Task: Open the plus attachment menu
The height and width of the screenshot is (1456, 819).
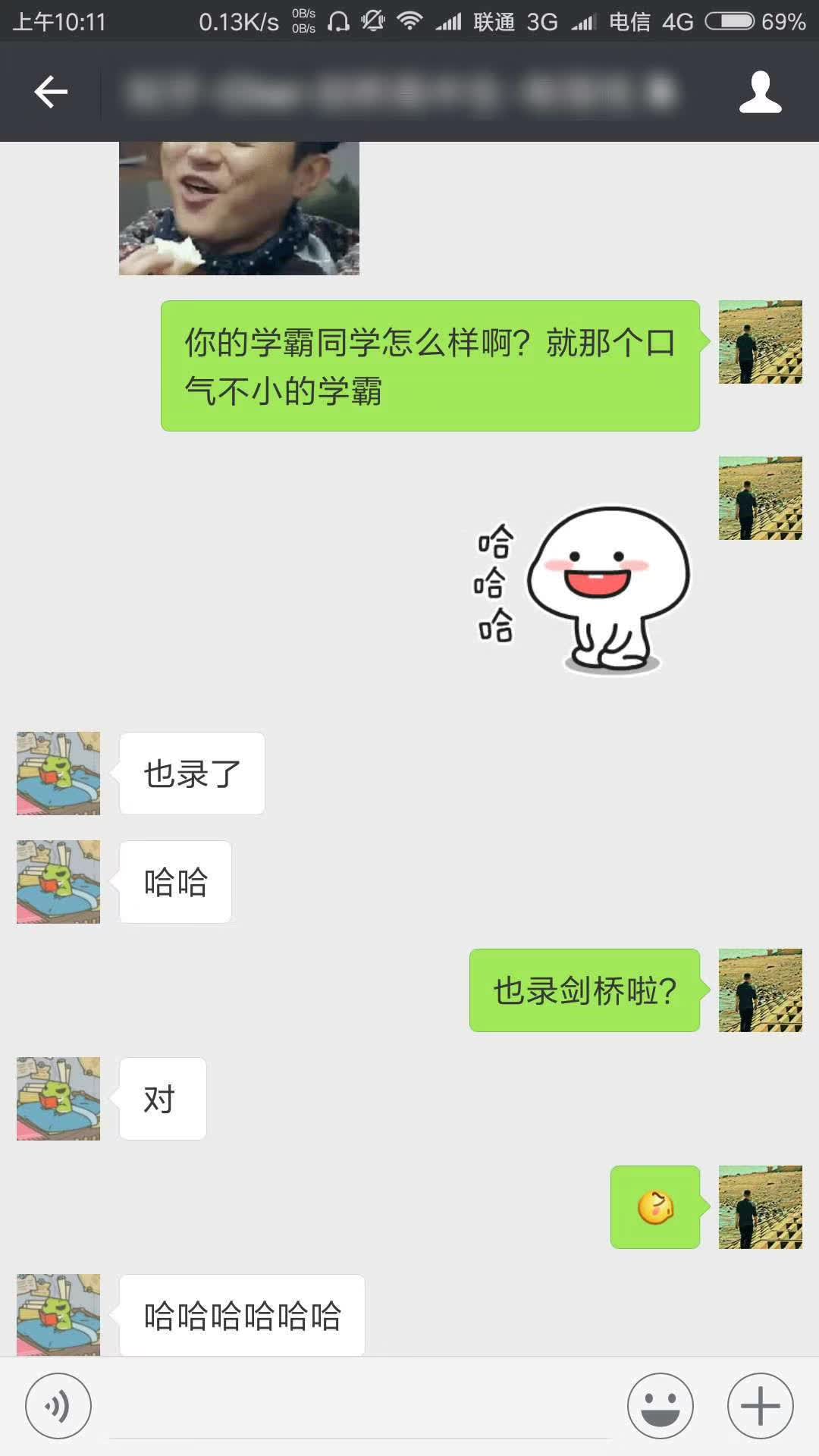Action: point(760,1406)
